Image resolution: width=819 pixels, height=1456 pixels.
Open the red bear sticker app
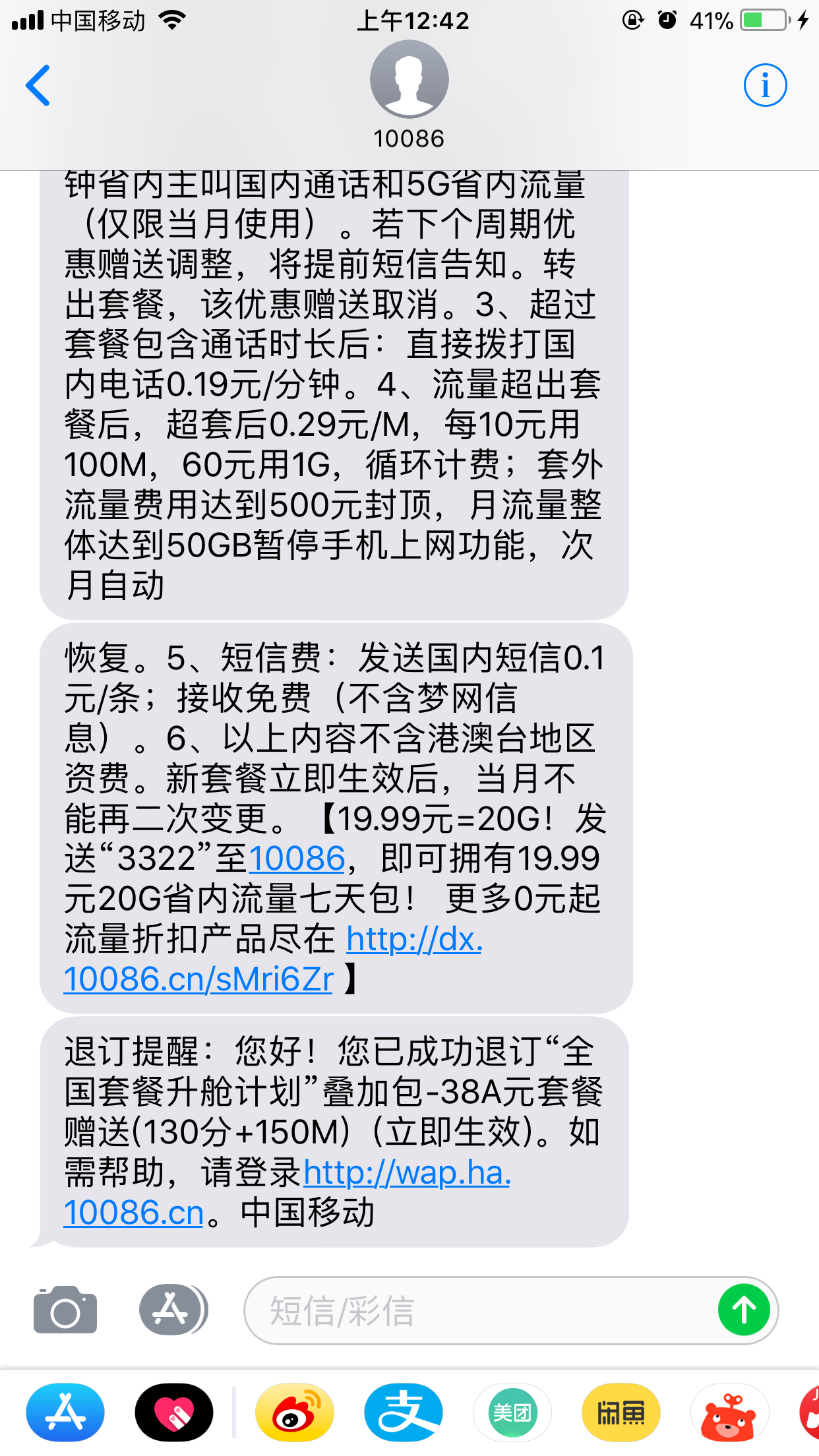729,1412
